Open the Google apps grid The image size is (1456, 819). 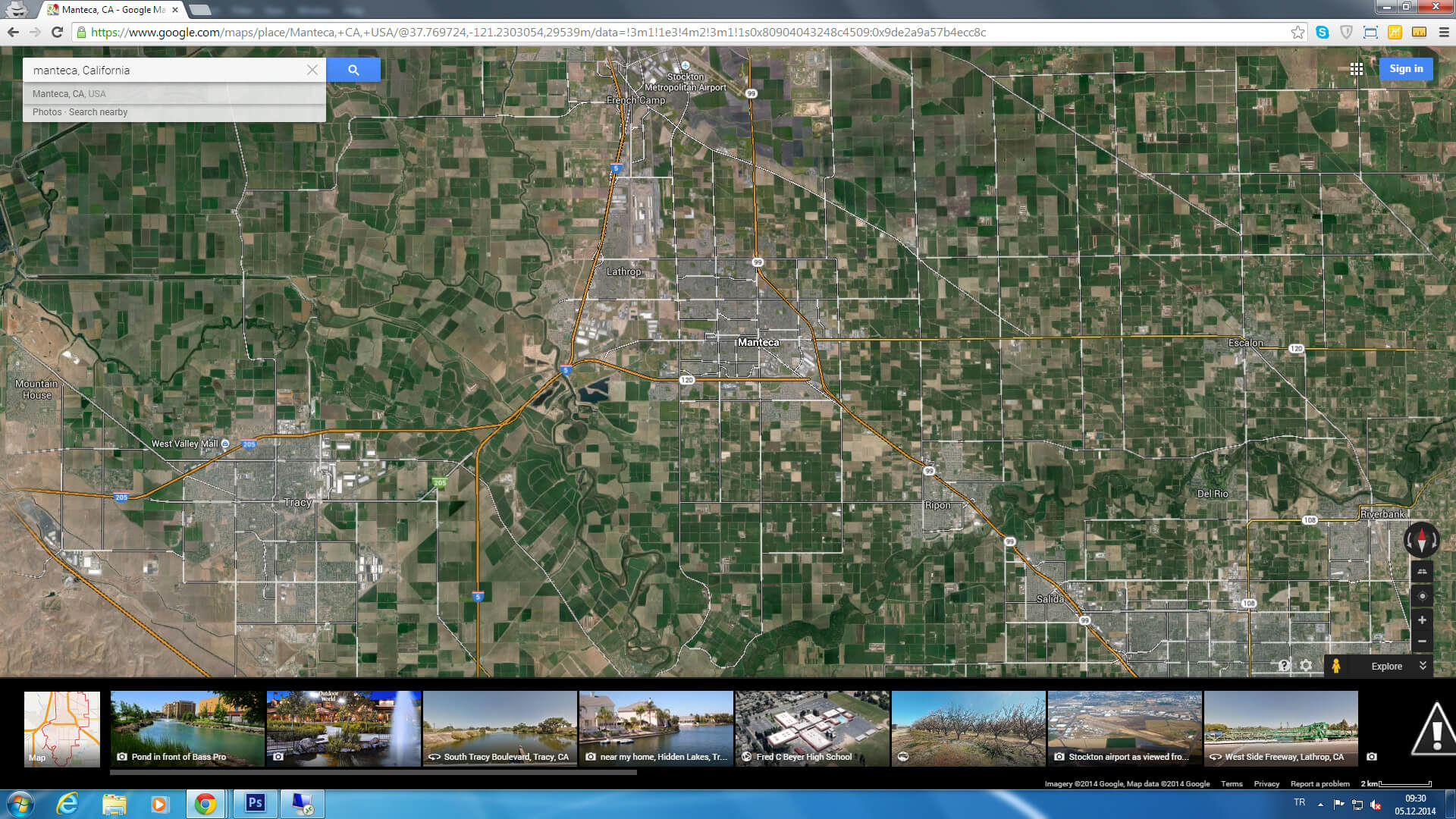pos(1357,69)
